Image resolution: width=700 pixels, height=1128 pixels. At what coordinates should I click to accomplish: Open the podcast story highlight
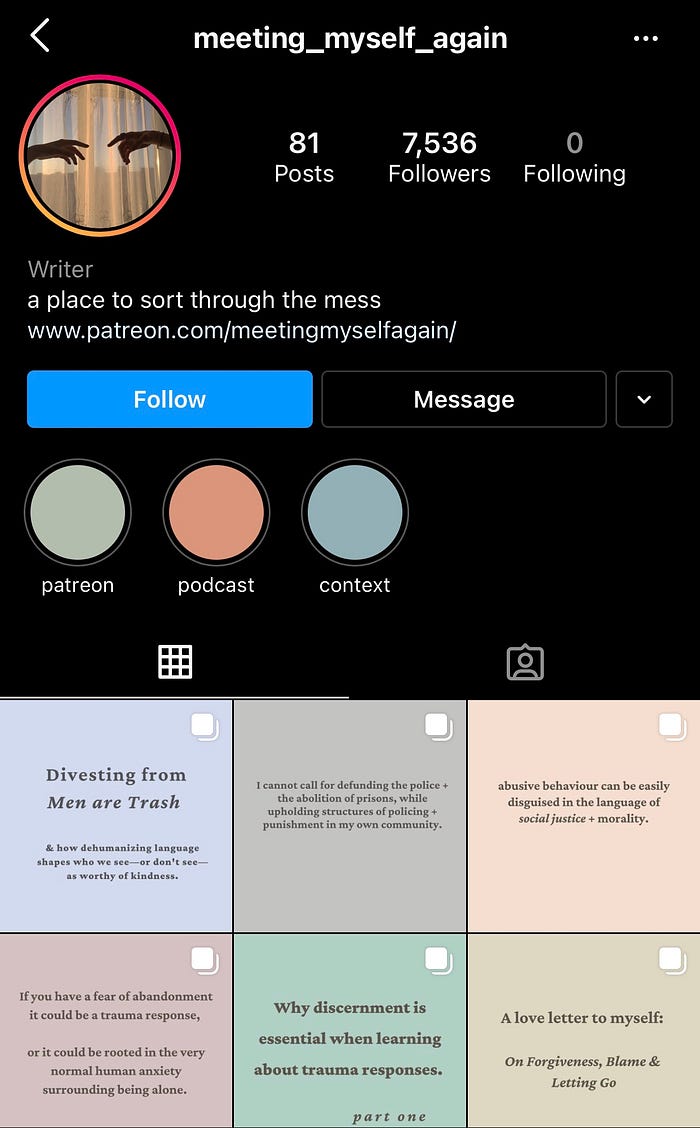click(216, 512)
